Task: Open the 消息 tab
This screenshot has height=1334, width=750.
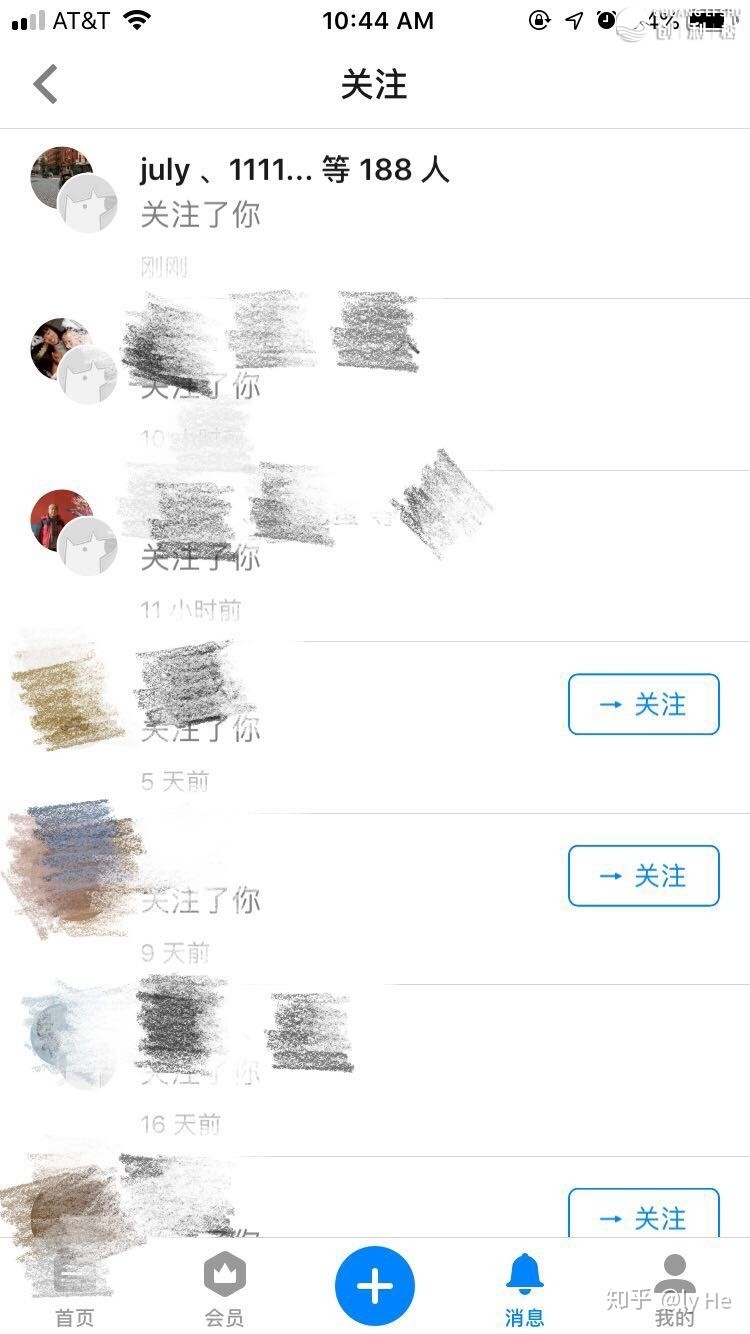Action: point(524,1290)
